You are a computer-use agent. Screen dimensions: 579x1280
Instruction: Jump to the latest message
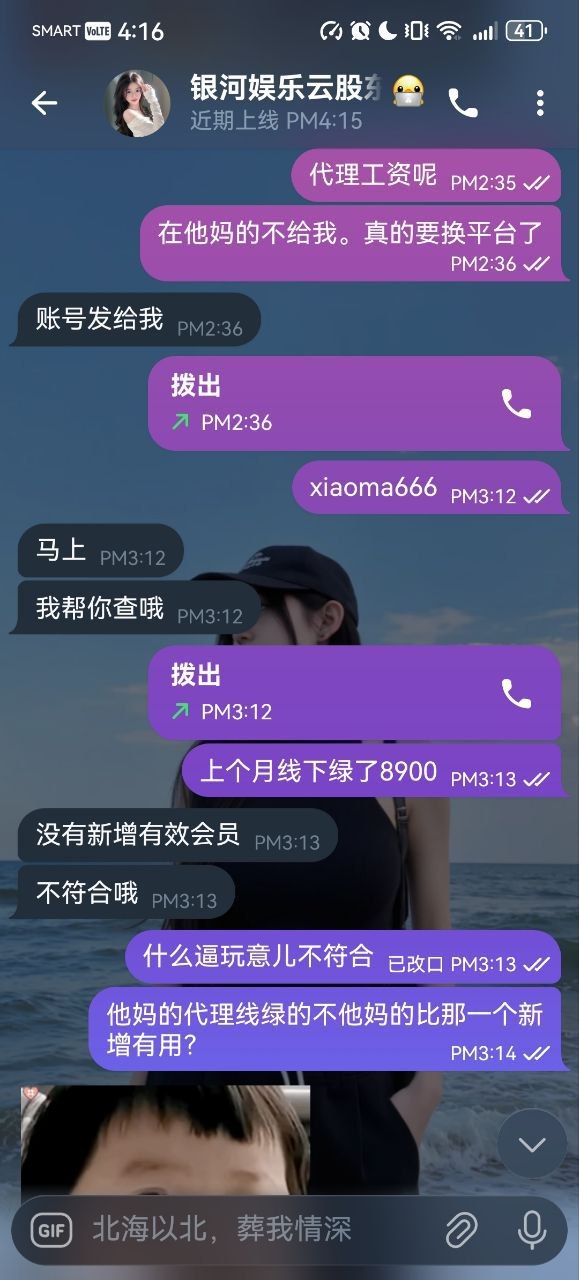tap(532, 1144)
